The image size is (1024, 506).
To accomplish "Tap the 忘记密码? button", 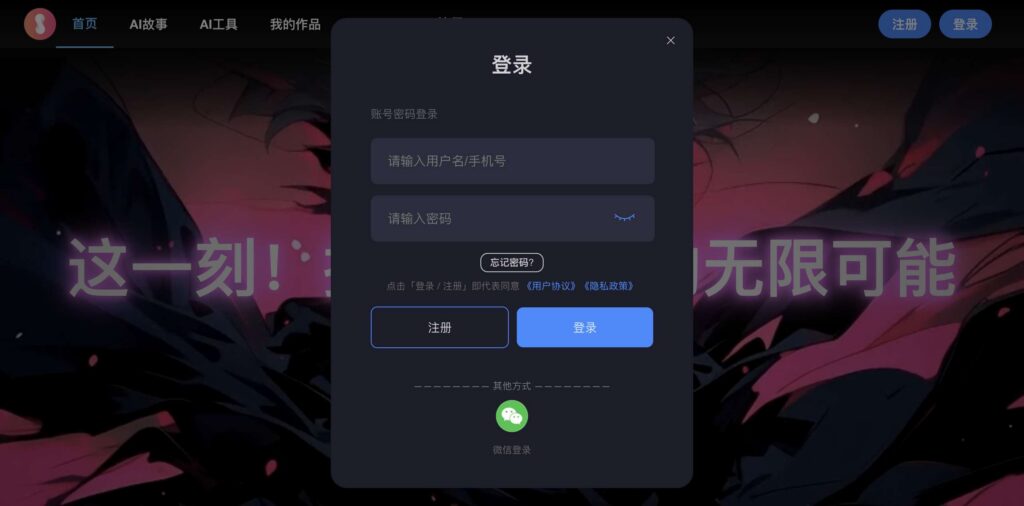I will click(x=512, y=263).
